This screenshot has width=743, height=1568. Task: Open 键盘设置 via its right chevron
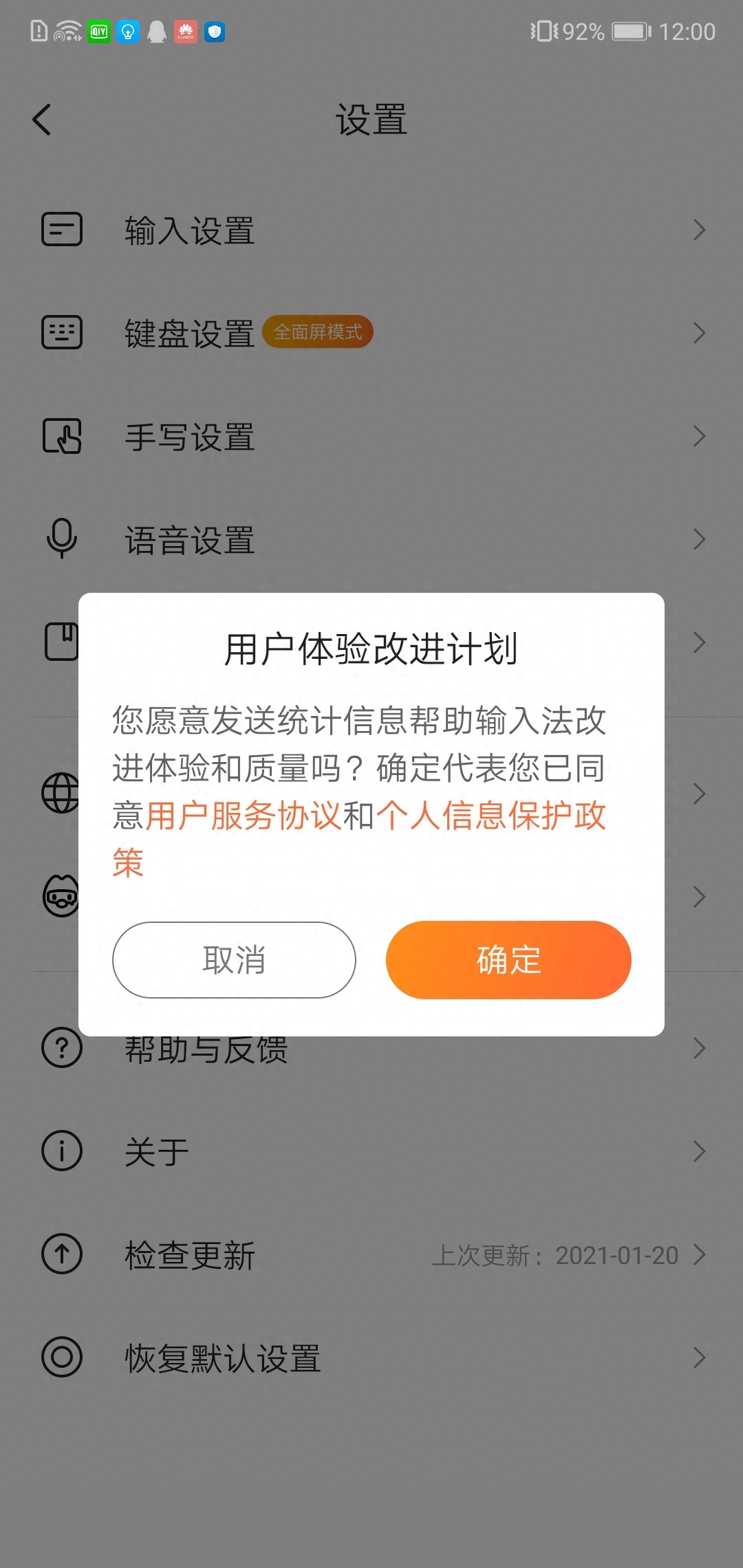699,333
